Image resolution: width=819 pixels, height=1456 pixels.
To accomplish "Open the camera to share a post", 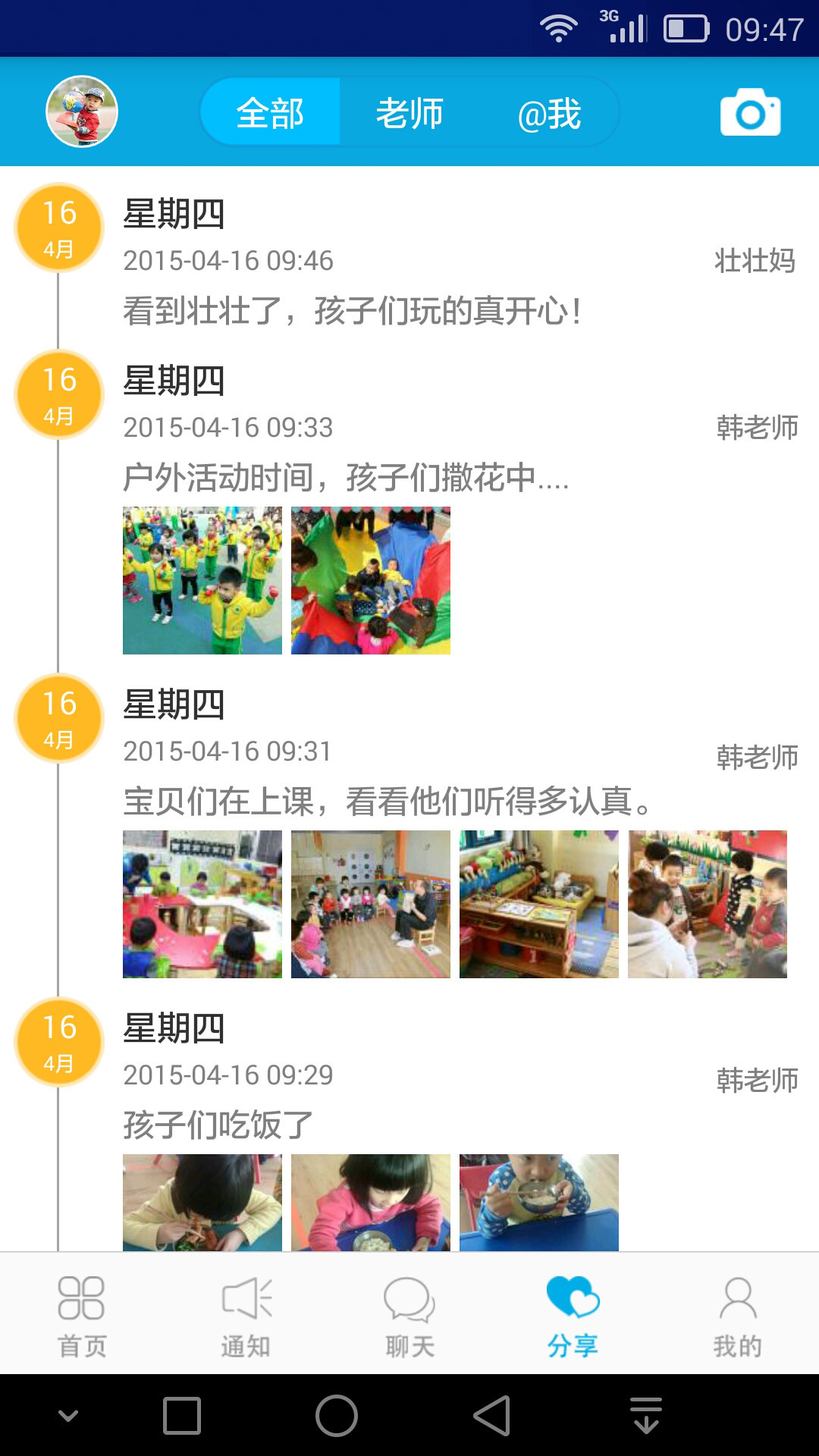I will 750,113.
